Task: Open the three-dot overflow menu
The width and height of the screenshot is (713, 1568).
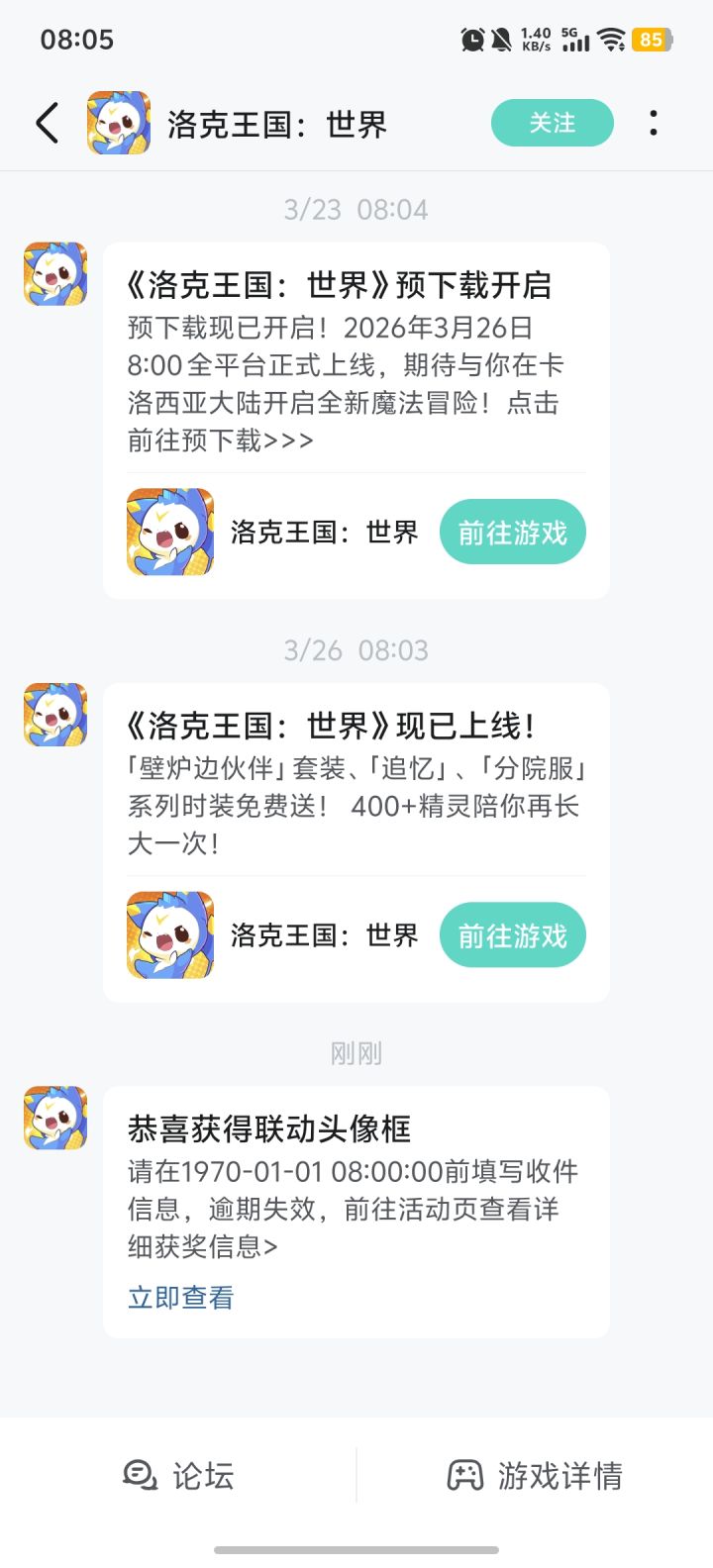Action: point(654,122)
